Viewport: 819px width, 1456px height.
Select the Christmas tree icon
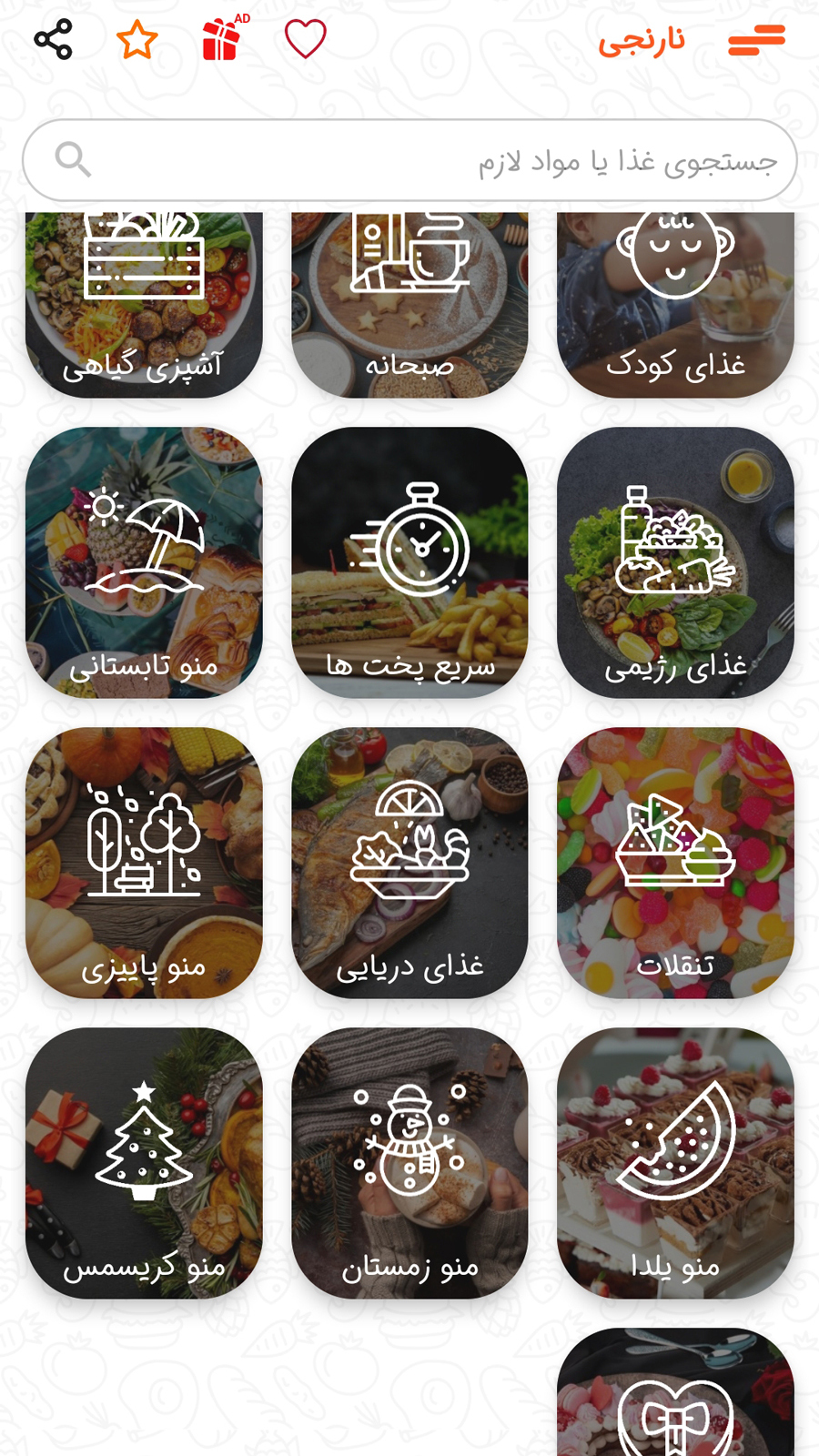click(x=146, y=1138)
